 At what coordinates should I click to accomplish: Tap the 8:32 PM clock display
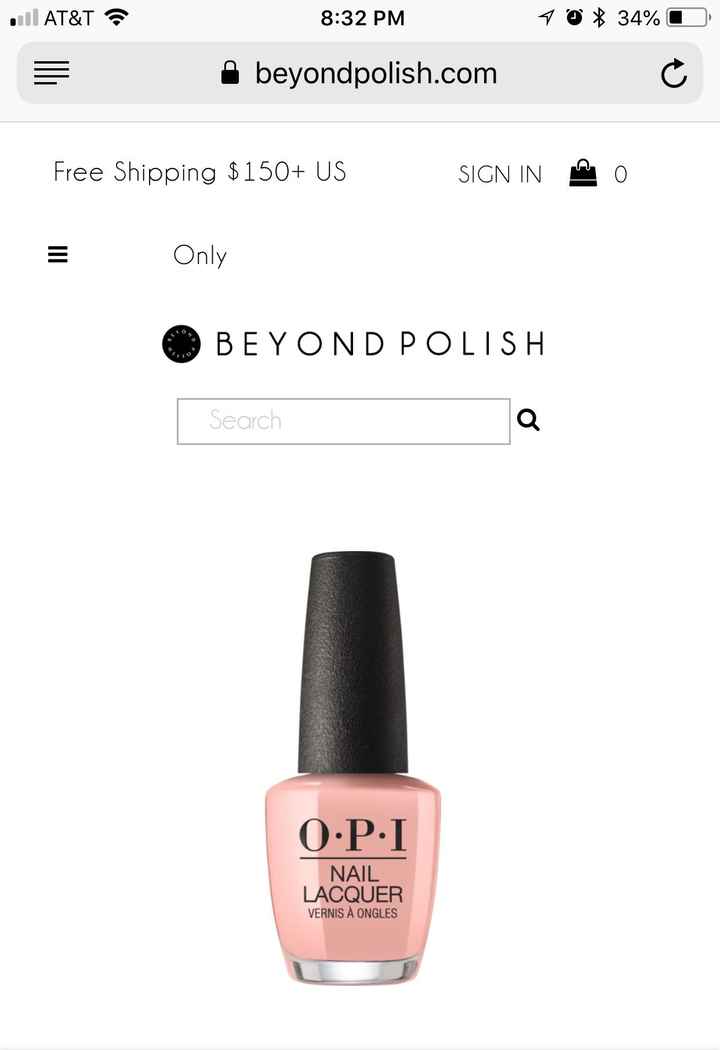(x=362, y=16)
